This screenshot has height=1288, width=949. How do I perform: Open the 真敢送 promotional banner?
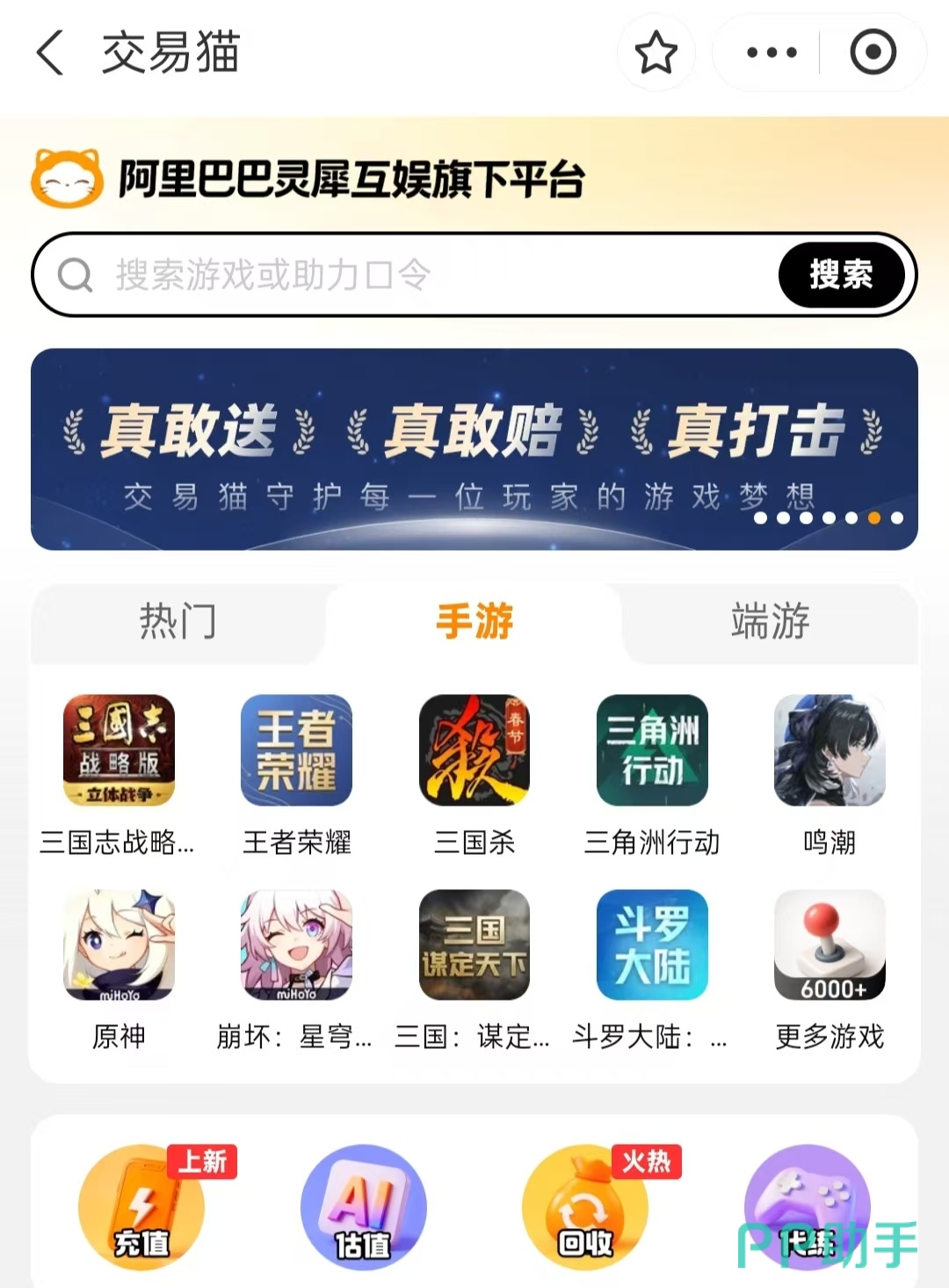coord(474,449)
